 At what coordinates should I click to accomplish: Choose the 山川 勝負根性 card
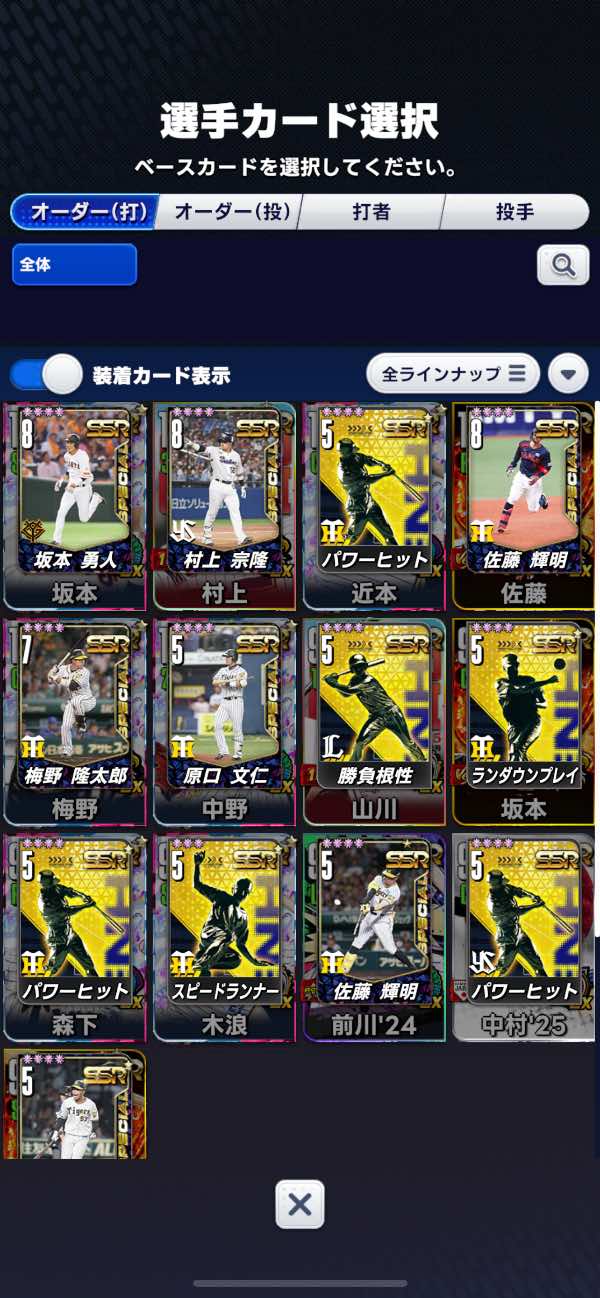coord(375,722)
